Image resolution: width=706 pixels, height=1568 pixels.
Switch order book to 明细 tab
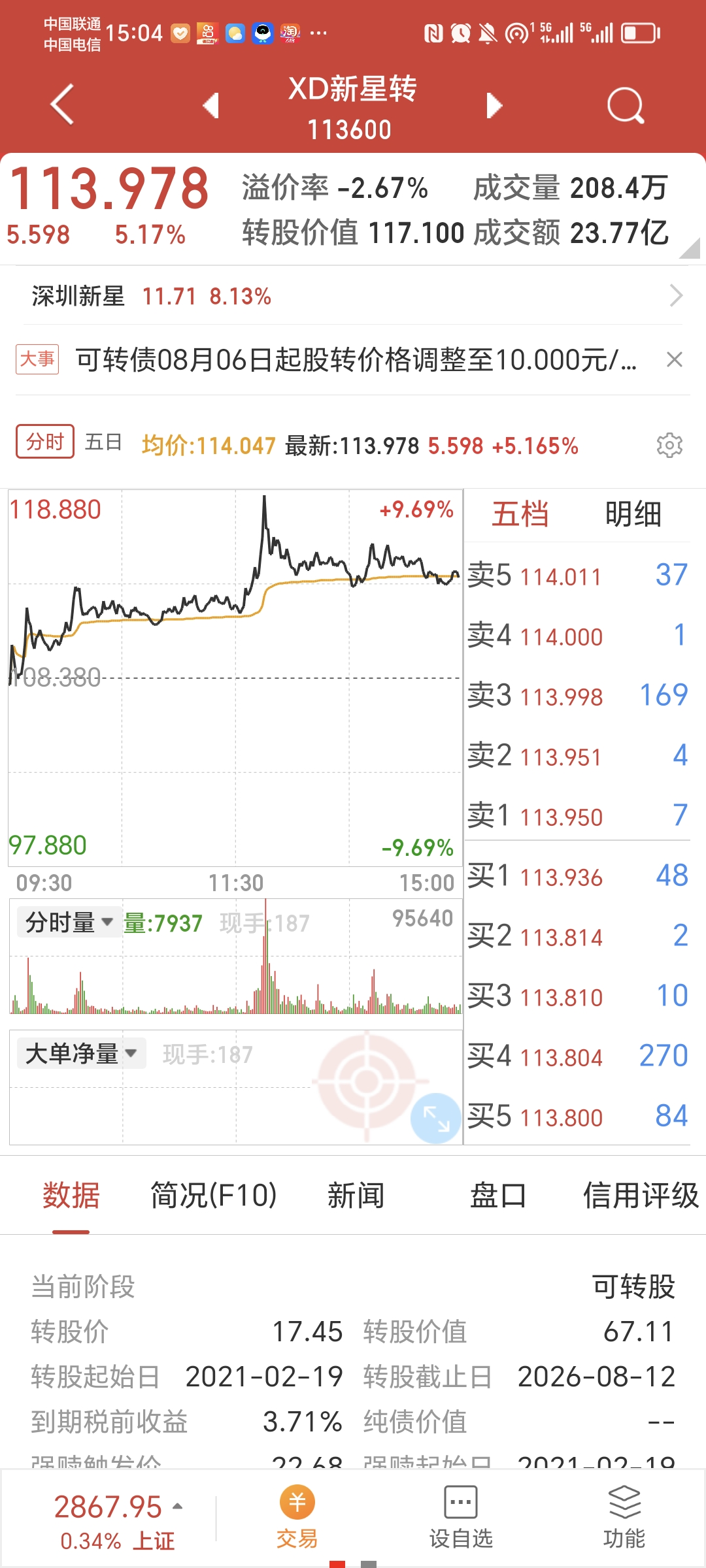633,514
